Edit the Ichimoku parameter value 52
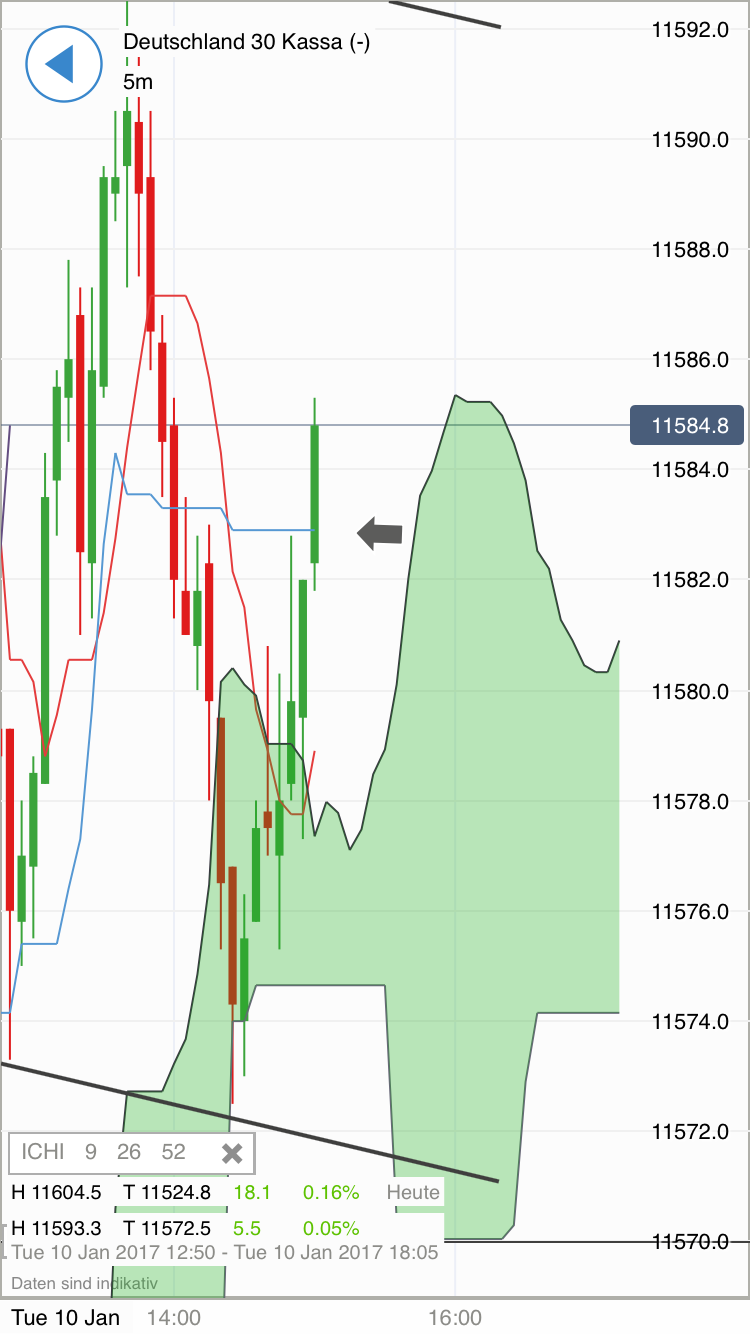Image resolution: width=750 pixels, height=1334 pixels. coord(172,1152)
